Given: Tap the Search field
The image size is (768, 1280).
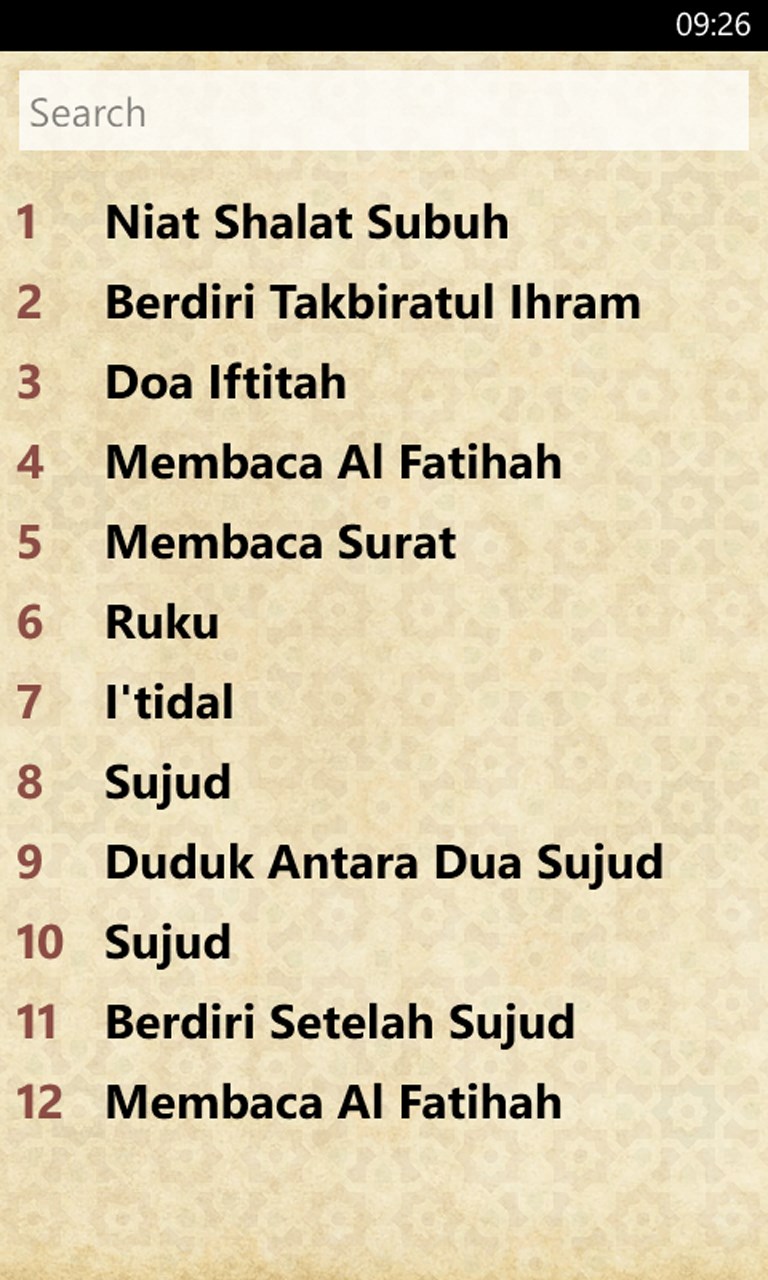Looking at the screenshot, I should (x=383, y=111).
